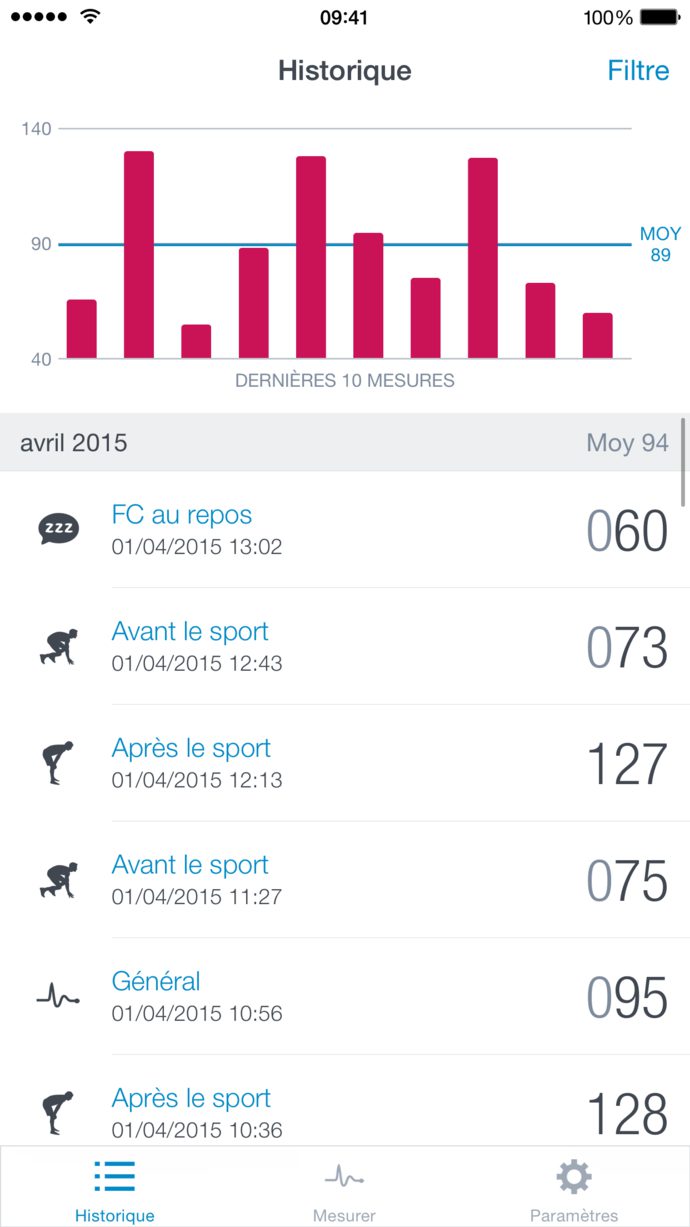This screenshot has width=690, height=1227.
Task: Open the Filtre option
Action: point(638,71)
